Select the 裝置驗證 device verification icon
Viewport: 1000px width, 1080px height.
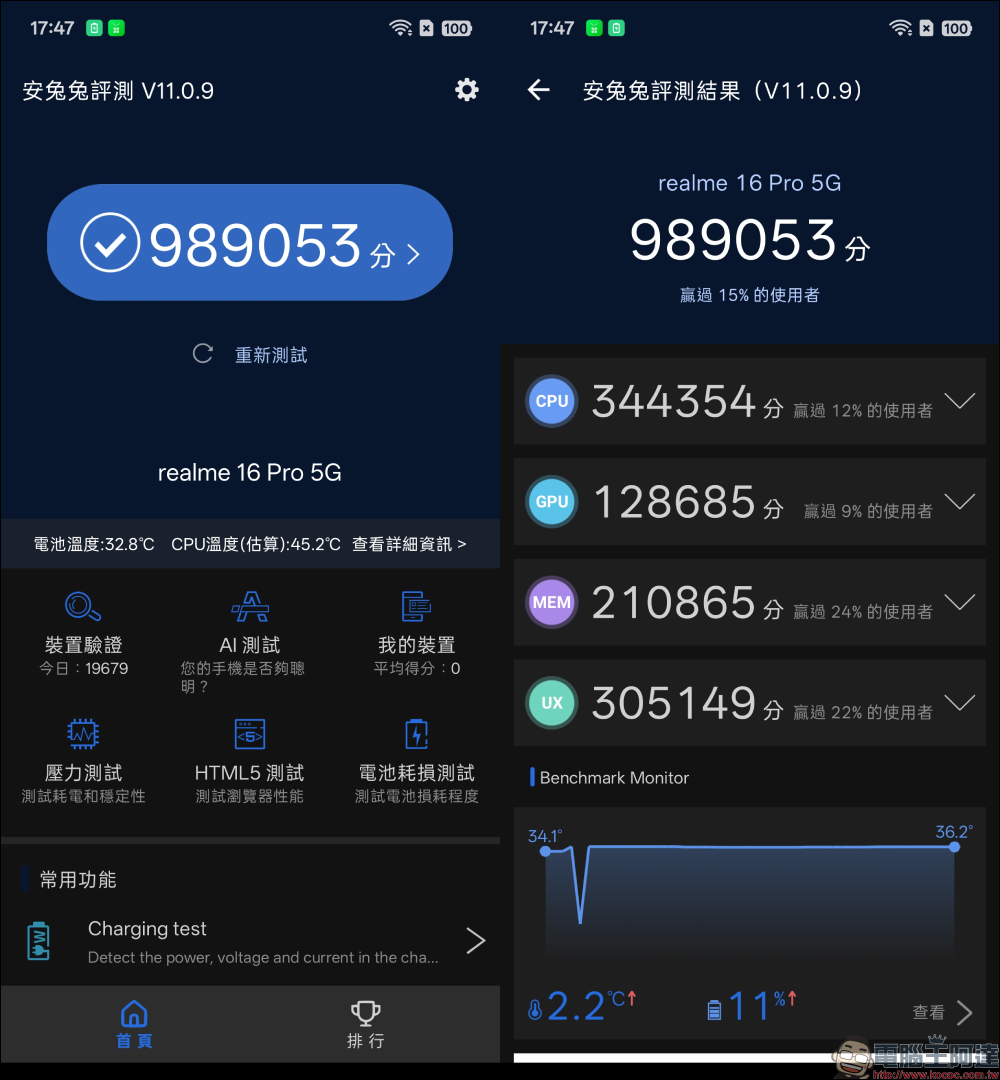click(82, 605)
